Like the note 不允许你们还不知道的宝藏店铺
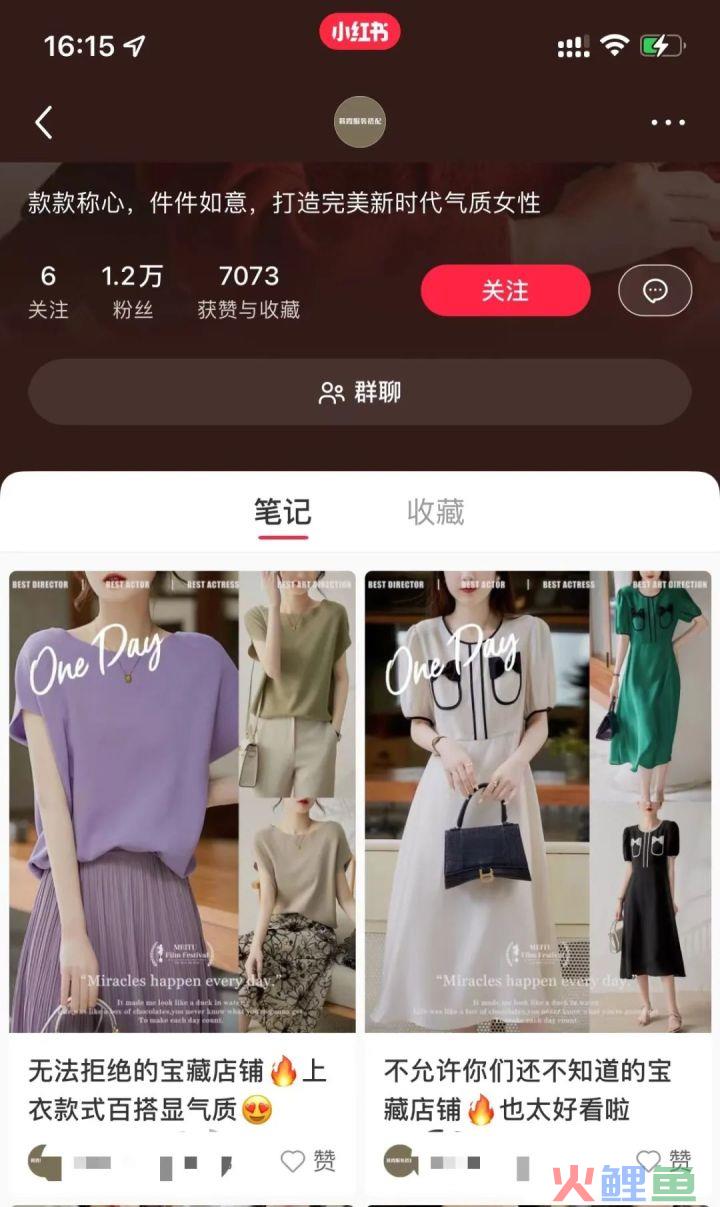Image resolution: width=720 pixels, height=1207 pixels. (664, 1160)
